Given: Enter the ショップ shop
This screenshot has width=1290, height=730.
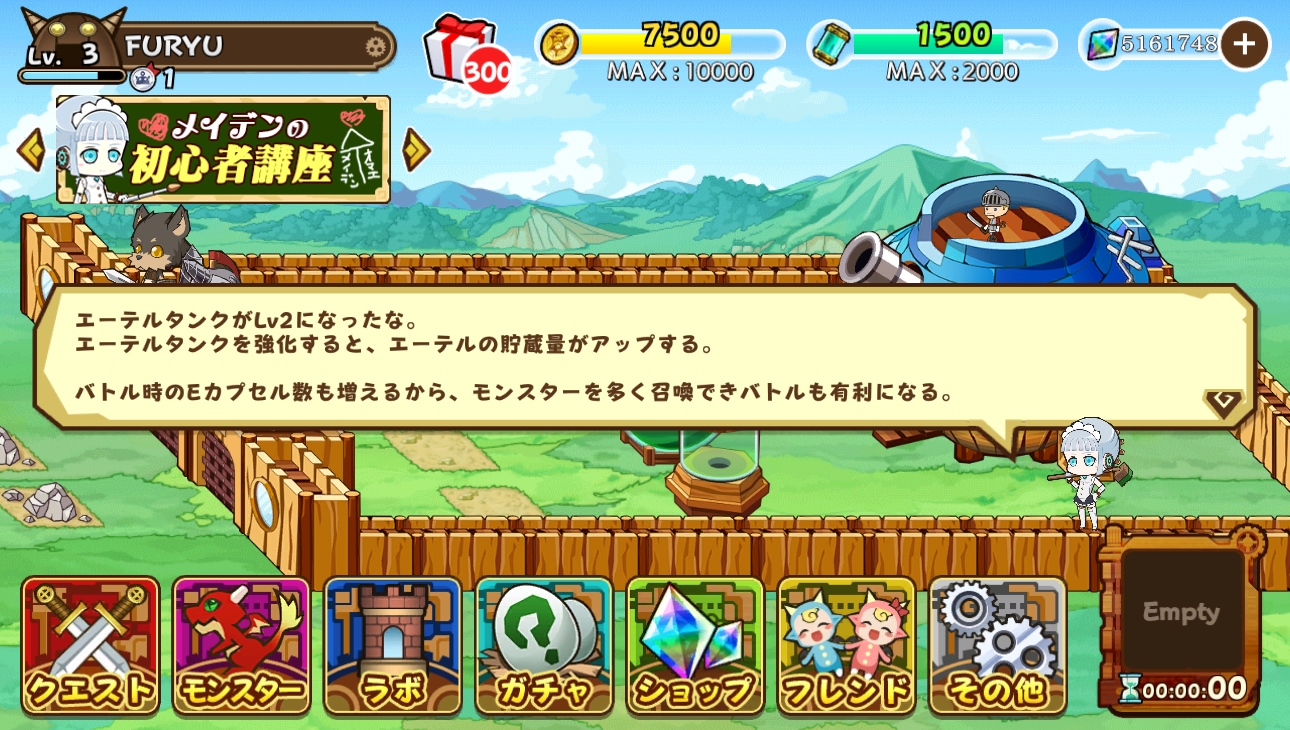Looking at the screenshot, I should (695, 646).
